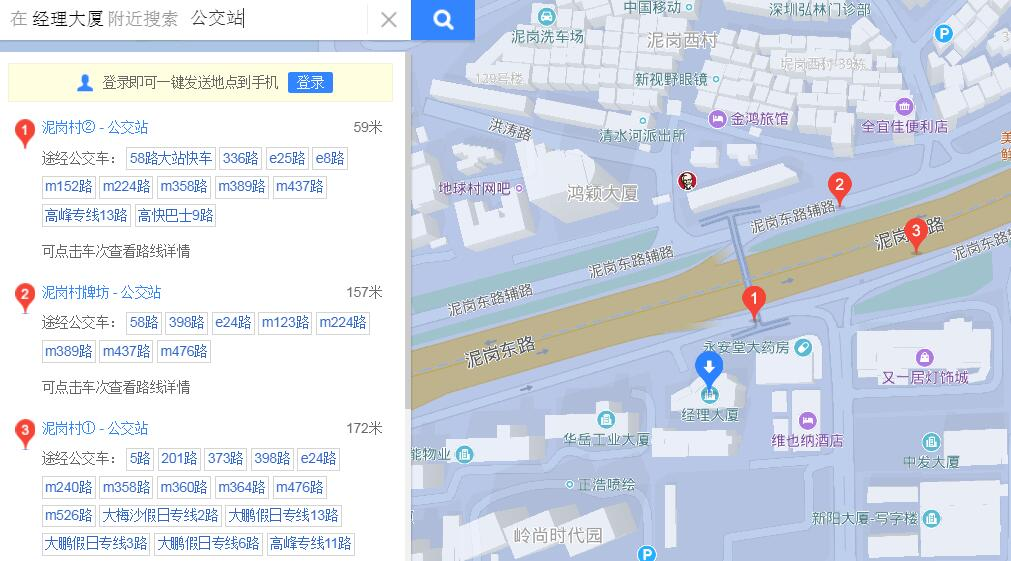Tap the blue 经理大厦 location marker
This screenshot has width=1011, height=561.
pos(709,369)
